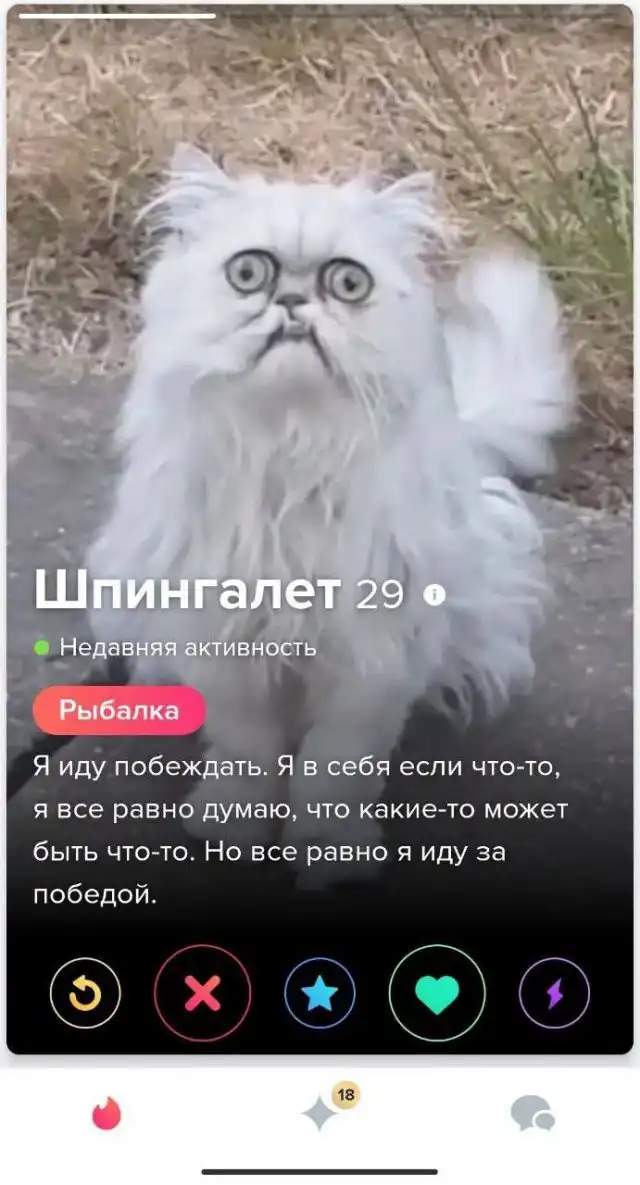Reject Шпингалет with the red X
Image resolution: width=640 pixels, height=1185 pixels.
[x=202, y=993]
